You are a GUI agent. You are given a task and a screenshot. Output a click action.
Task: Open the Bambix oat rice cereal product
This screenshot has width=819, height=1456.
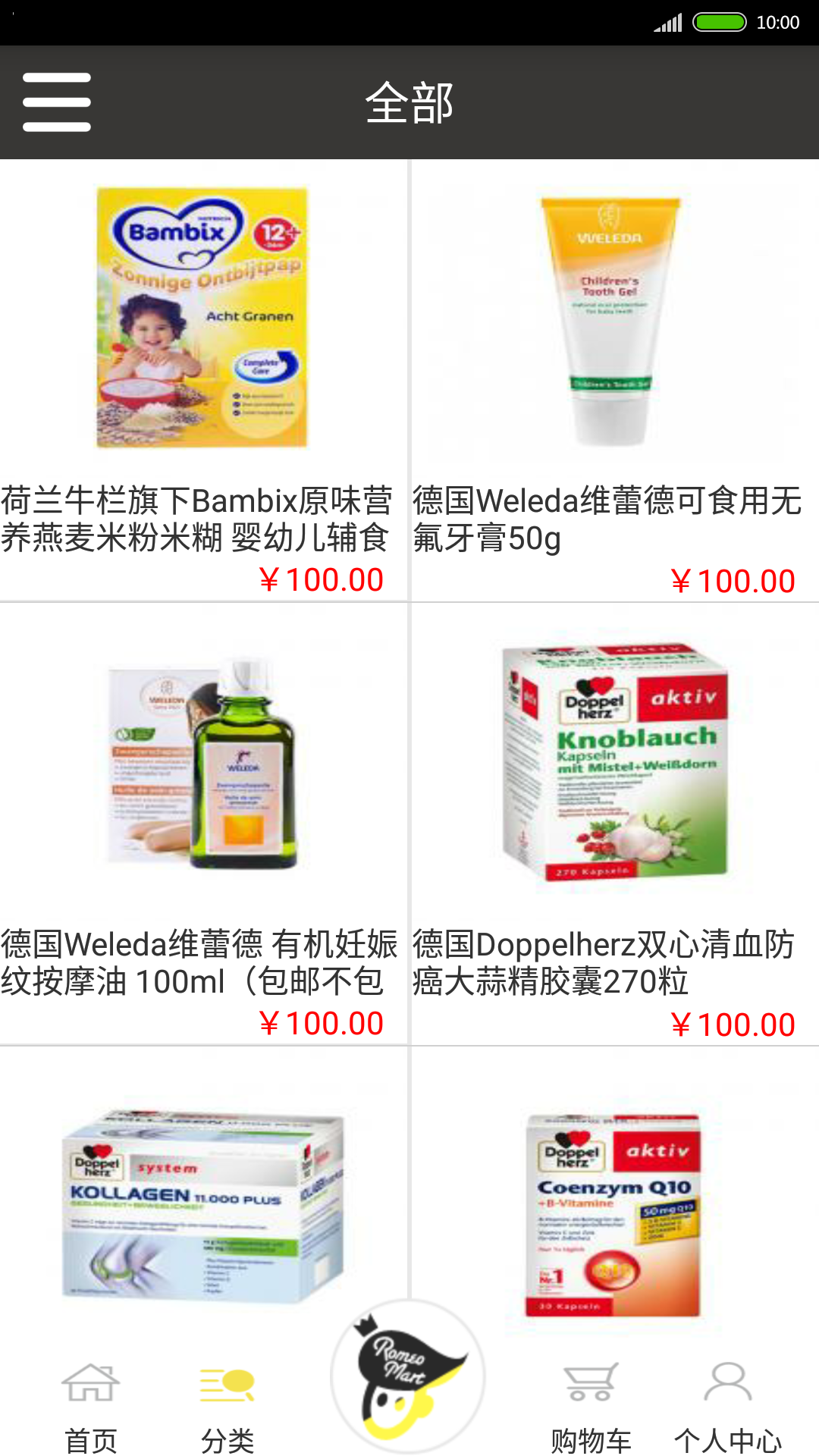point(203,381)
